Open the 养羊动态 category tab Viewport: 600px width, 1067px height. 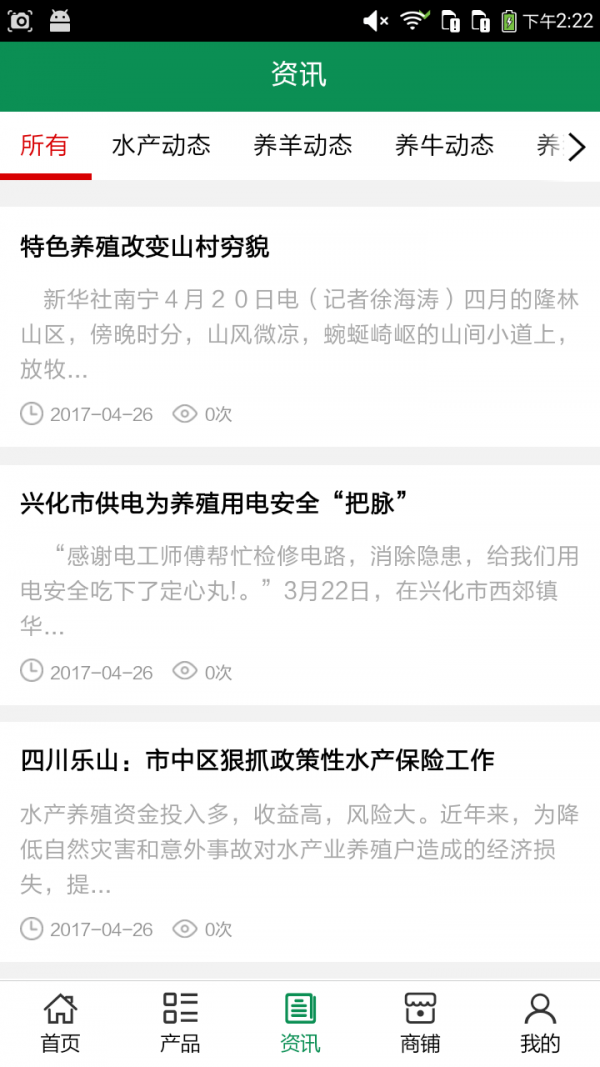click(x=303, y=146)
